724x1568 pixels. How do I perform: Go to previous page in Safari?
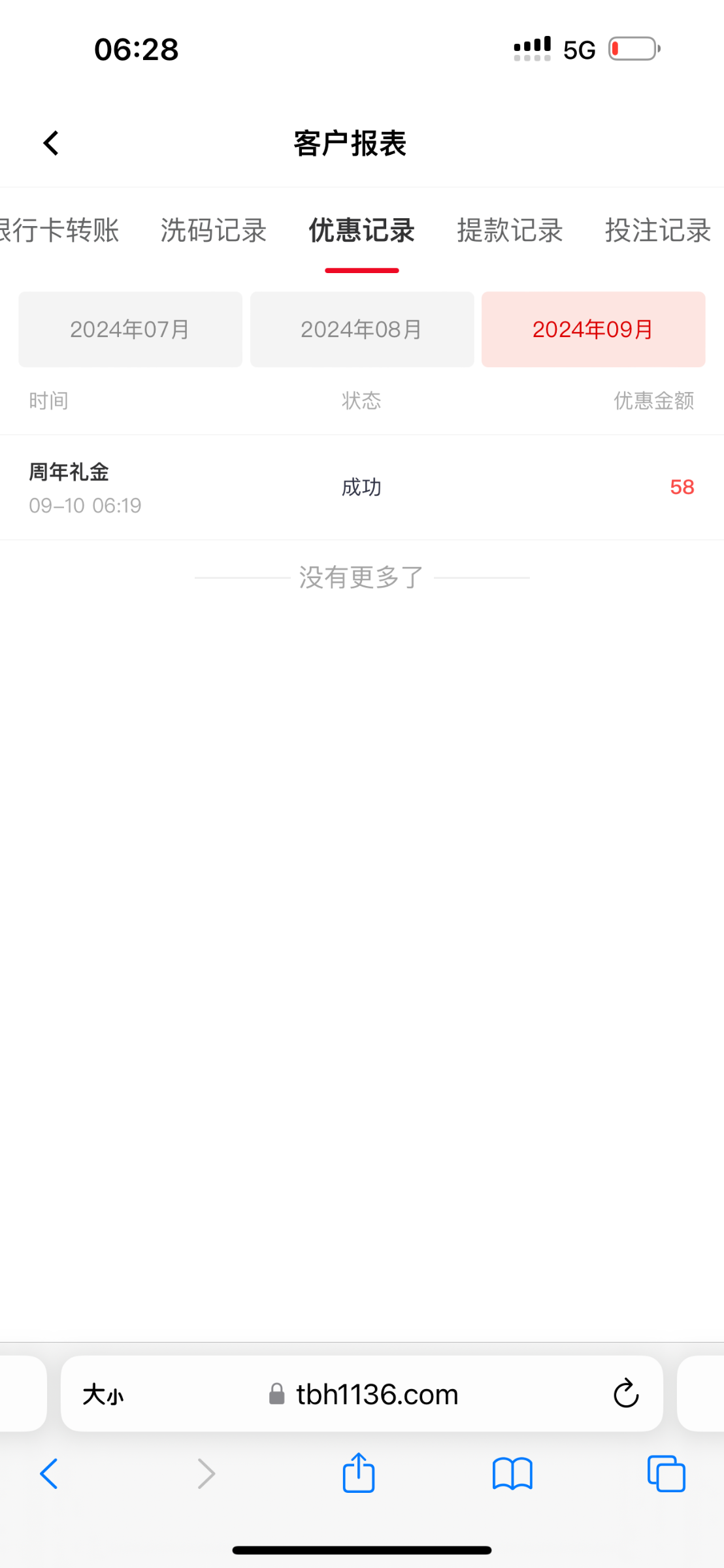[49, 1474]
